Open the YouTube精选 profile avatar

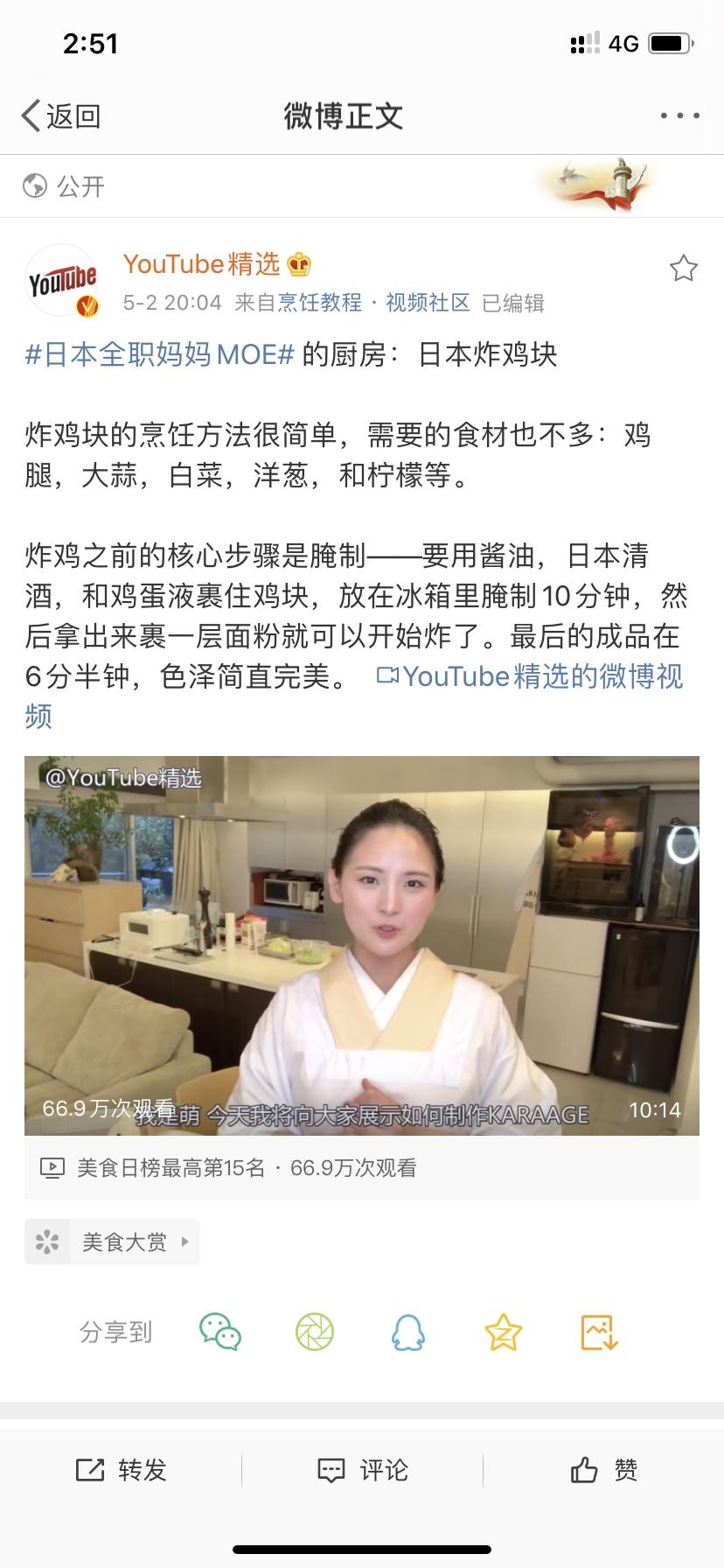point(61,280)
